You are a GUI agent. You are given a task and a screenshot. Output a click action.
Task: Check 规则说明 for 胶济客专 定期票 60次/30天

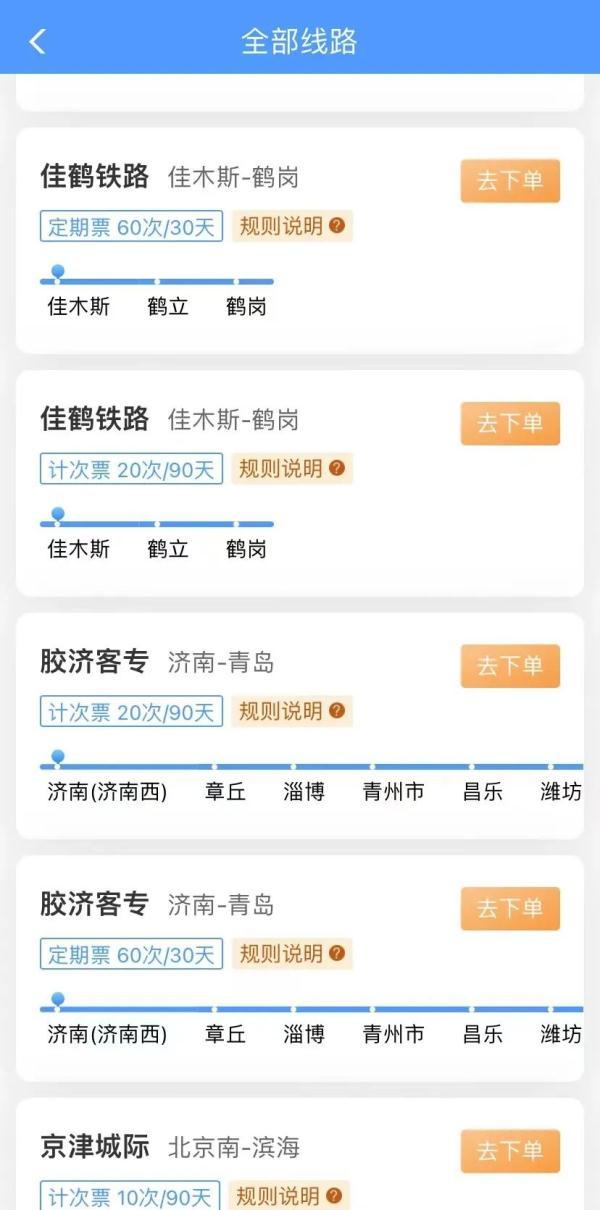point(292,954)
